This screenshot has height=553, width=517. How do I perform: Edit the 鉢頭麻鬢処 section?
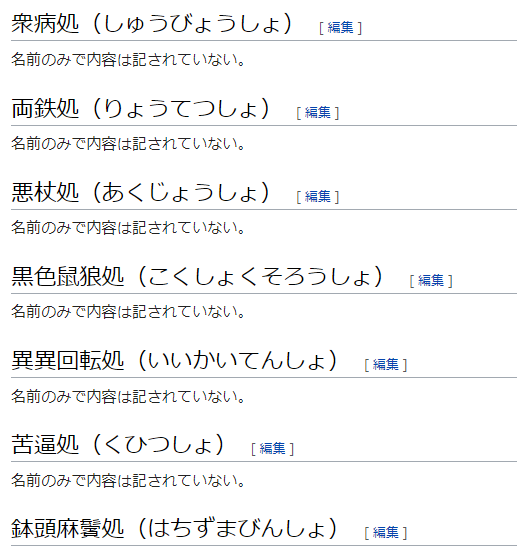(386, 532)
